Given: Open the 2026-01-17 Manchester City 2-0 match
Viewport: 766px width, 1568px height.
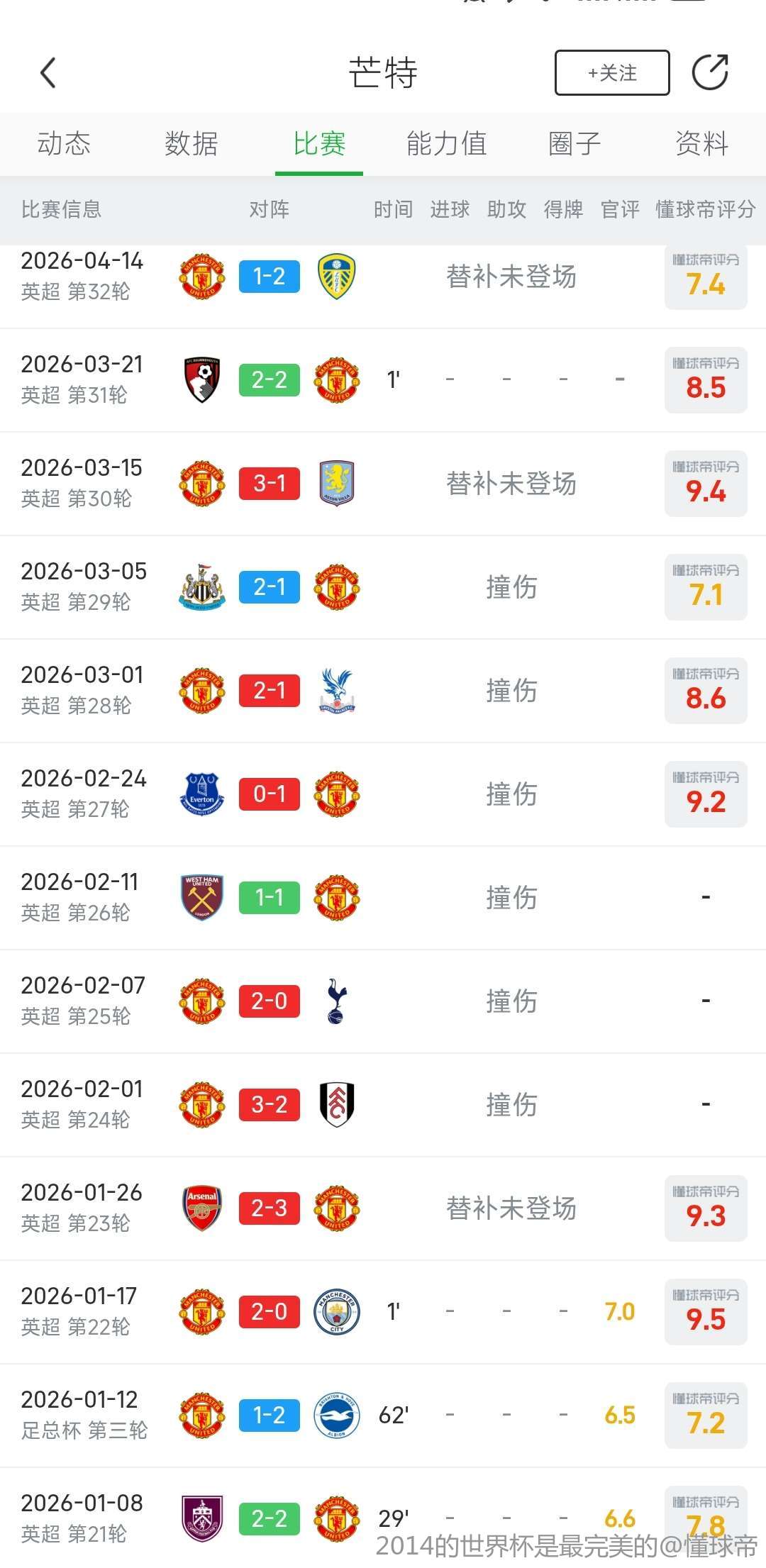Looking at the screenshot, I should (x=270, y=1312).
